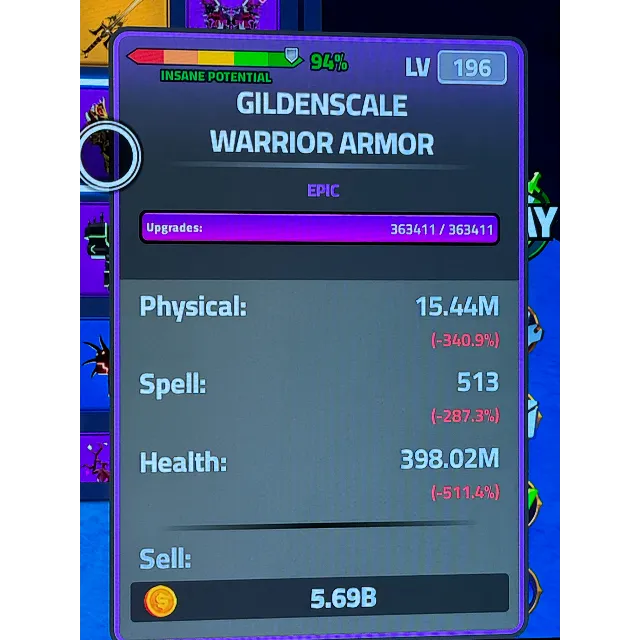Sell the armor for 5.69B coins

[x=319, y=598]
